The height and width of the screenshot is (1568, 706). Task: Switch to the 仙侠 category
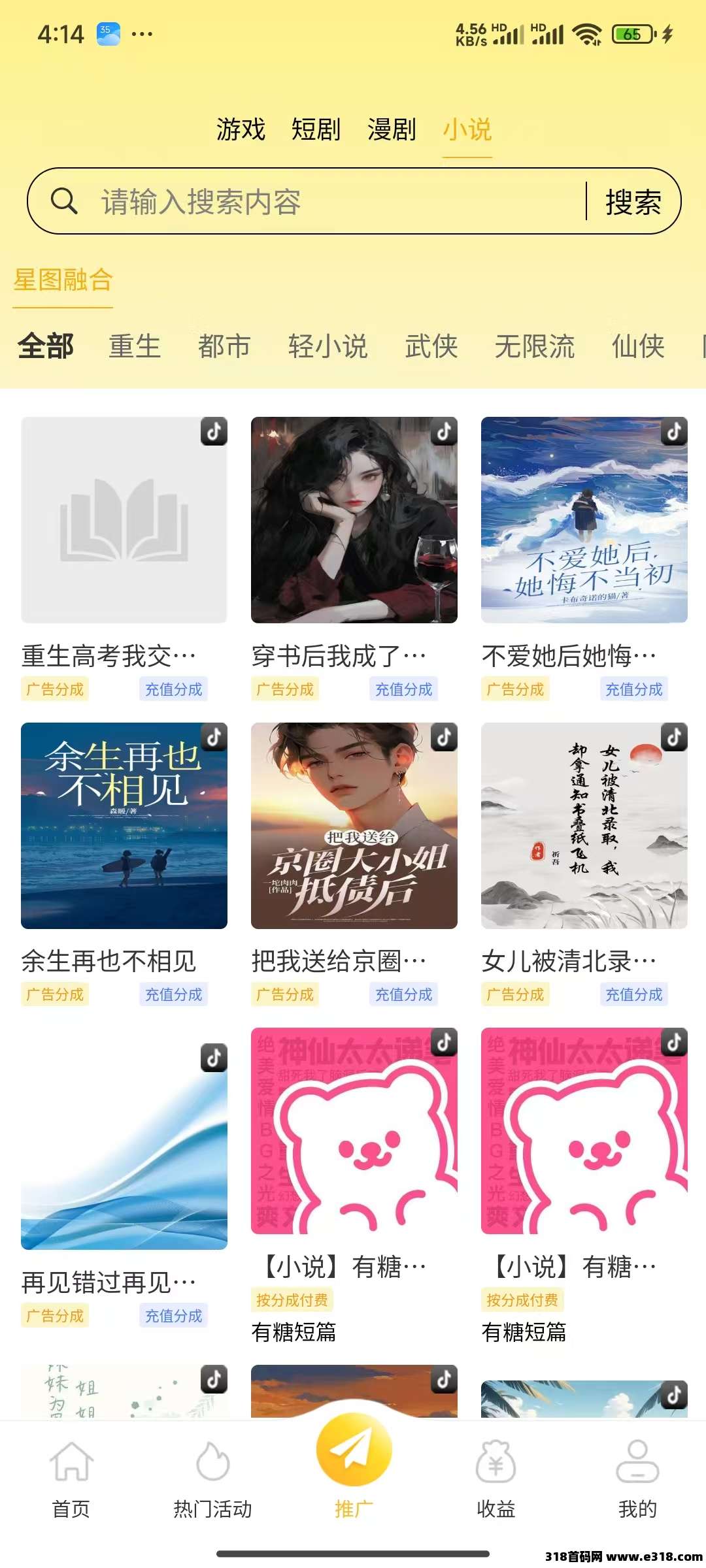point(638,346)
